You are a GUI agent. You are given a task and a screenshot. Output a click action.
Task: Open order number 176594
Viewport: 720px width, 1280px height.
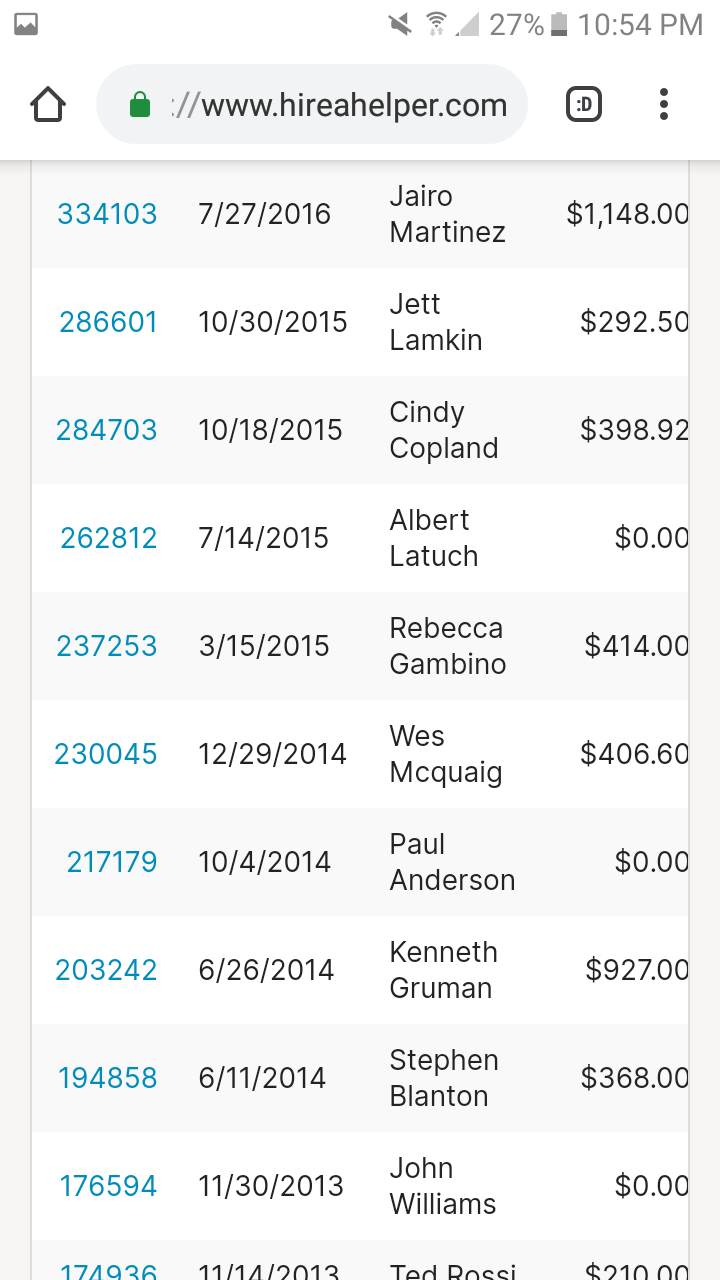108,1186
